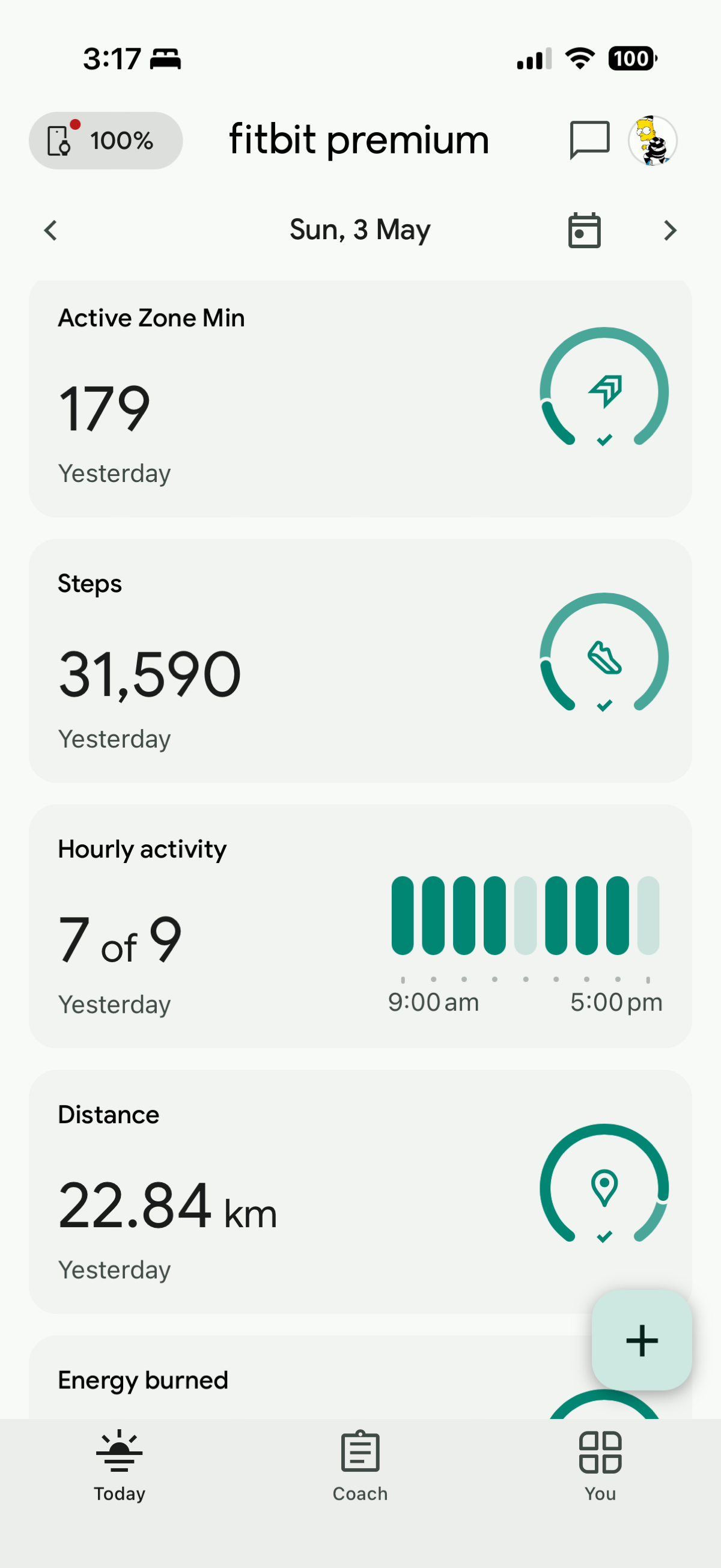Switch to the You tab

coord(600,1467)
